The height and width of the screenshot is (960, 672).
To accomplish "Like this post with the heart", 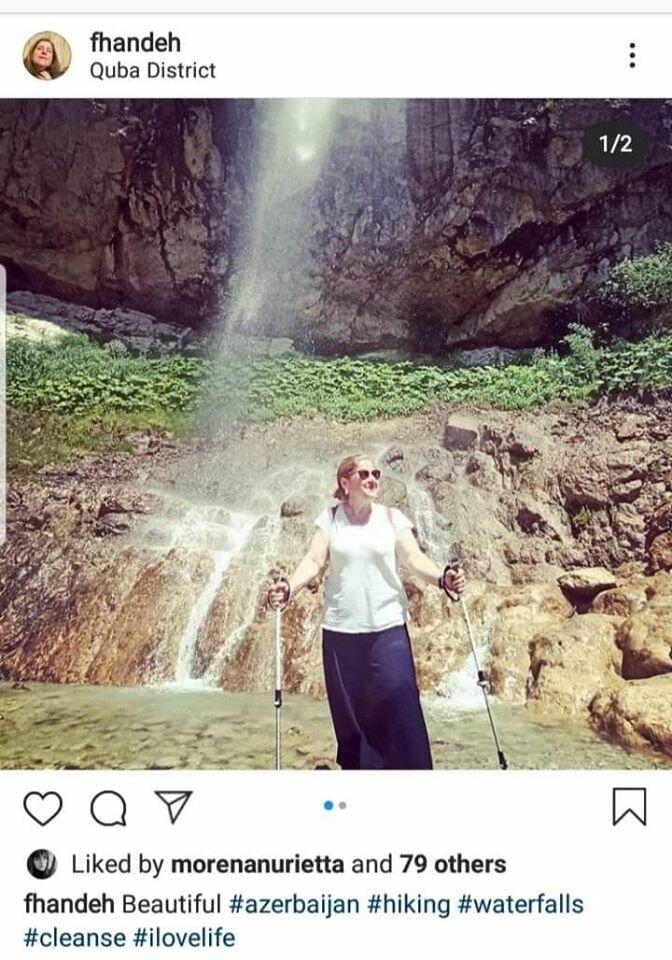I will (x=43, y=808).
